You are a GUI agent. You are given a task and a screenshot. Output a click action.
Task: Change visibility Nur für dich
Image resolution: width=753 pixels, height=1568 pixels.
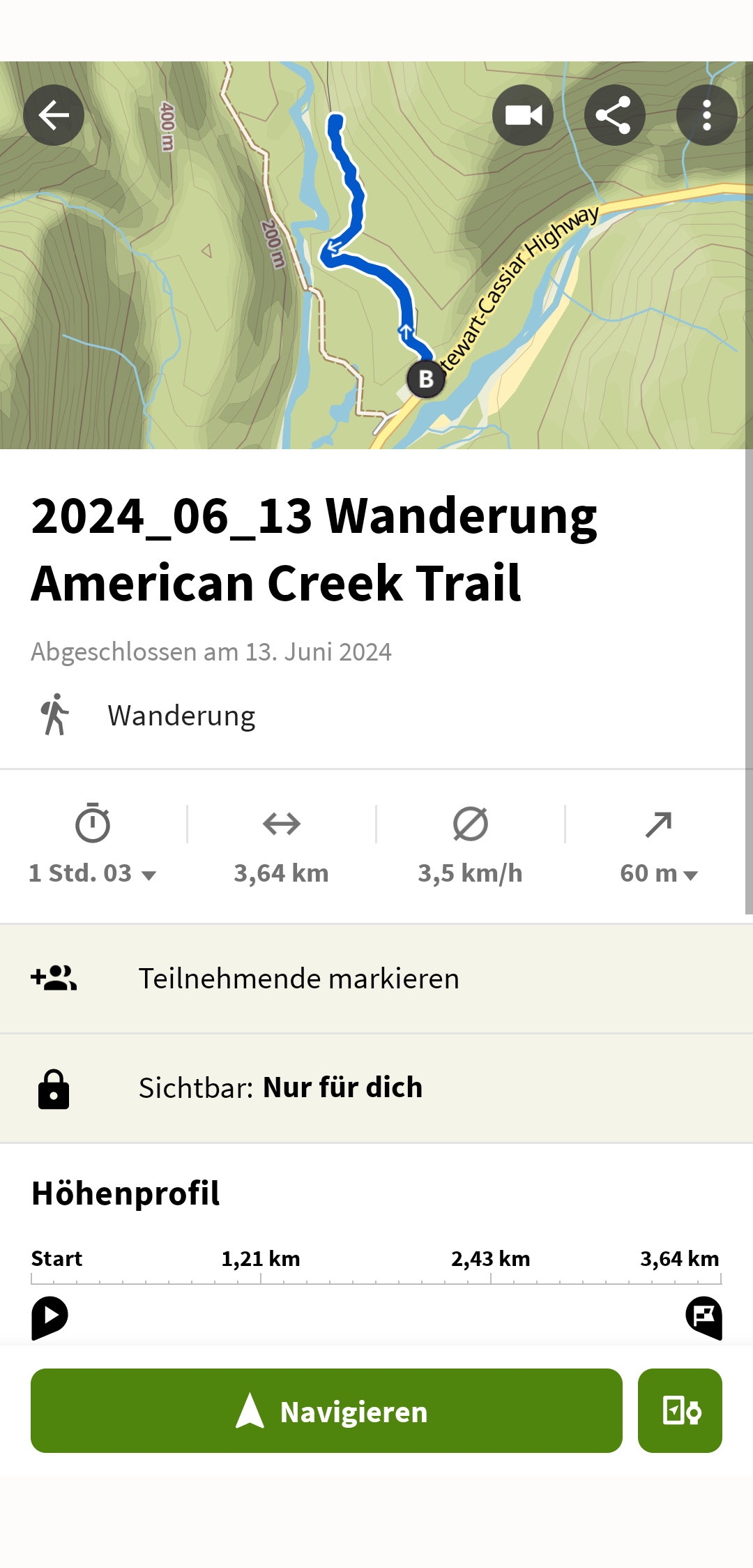pyautogui.click(x=376, y=1088)
